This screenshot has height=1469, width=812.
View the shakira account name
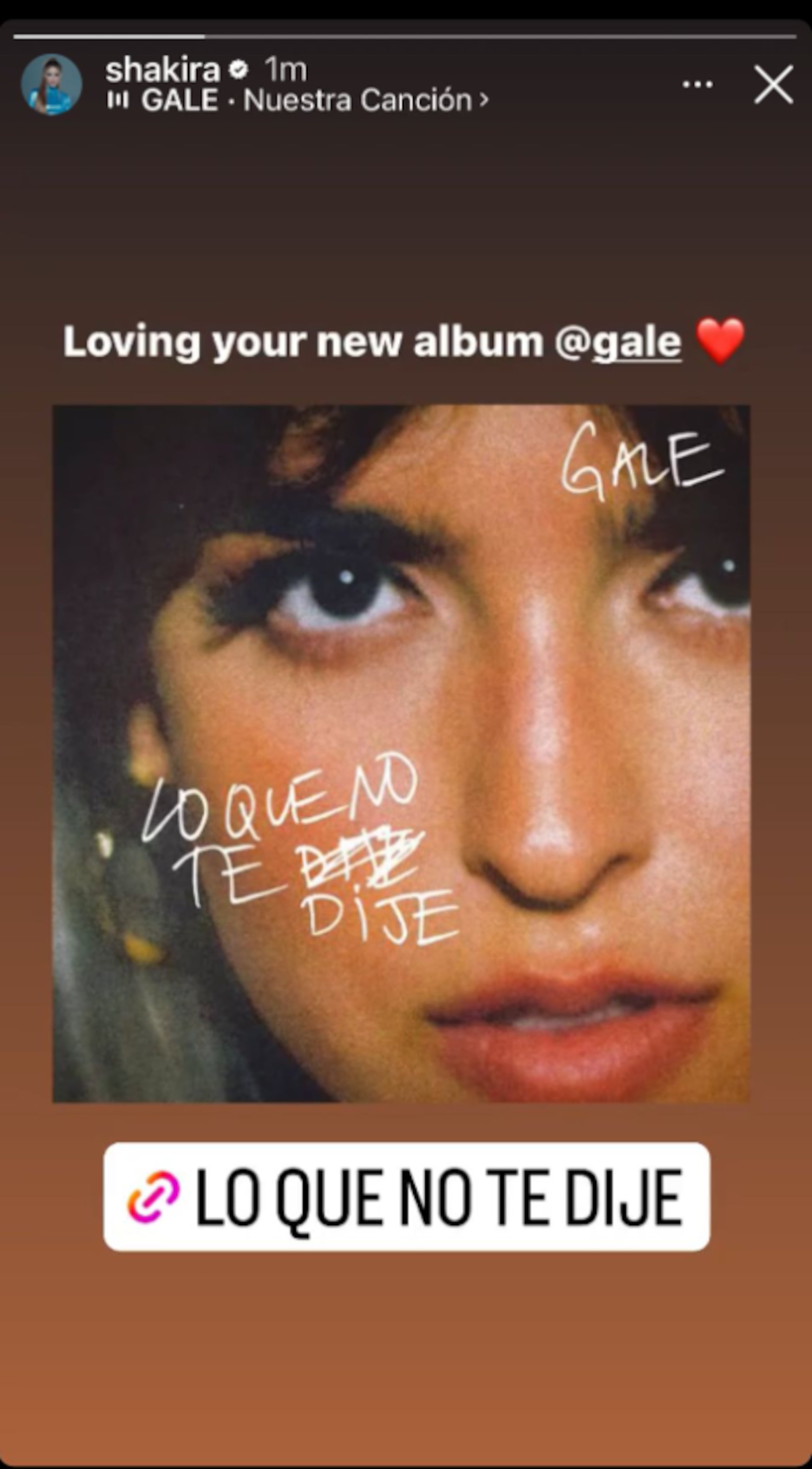(162, 70)
